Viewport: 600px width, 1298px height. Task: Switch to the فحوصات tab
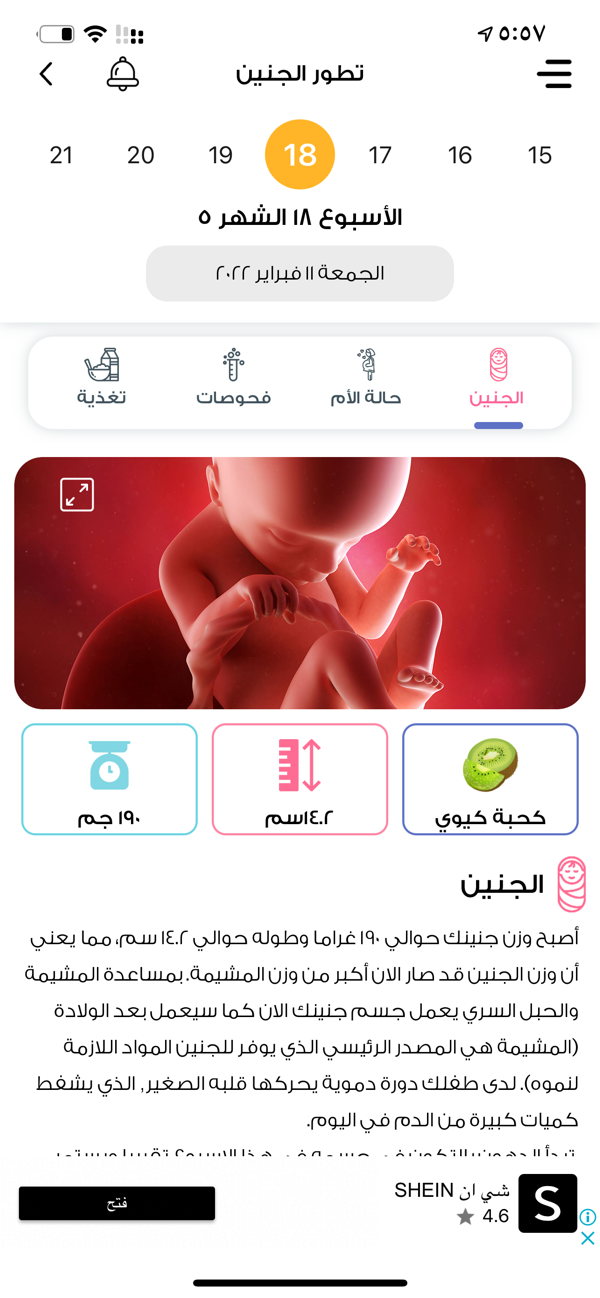point(233,380)
